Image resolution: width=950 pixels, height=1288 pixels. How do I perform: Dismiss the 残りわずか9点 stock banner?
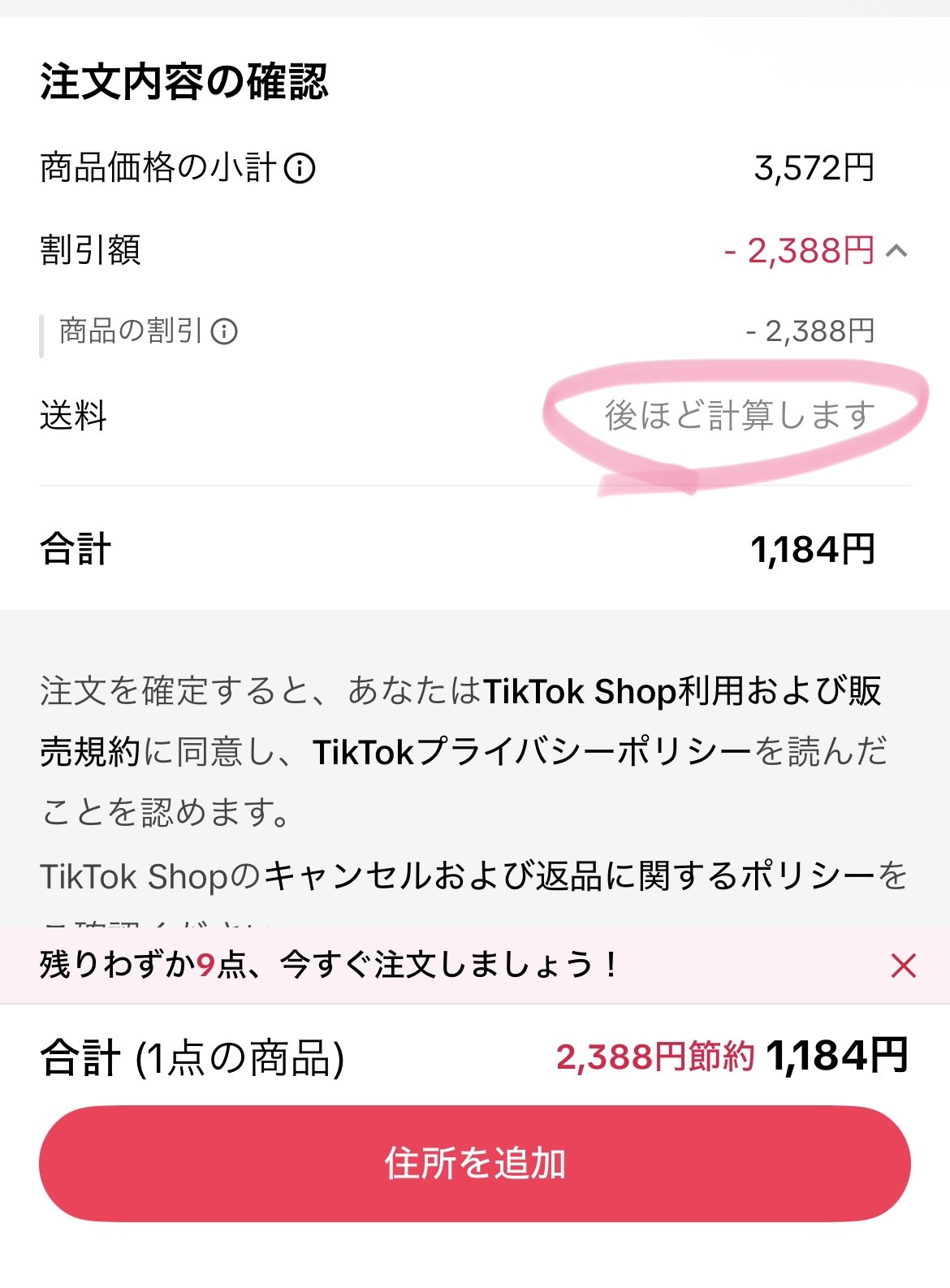click(x=903, y=966)
